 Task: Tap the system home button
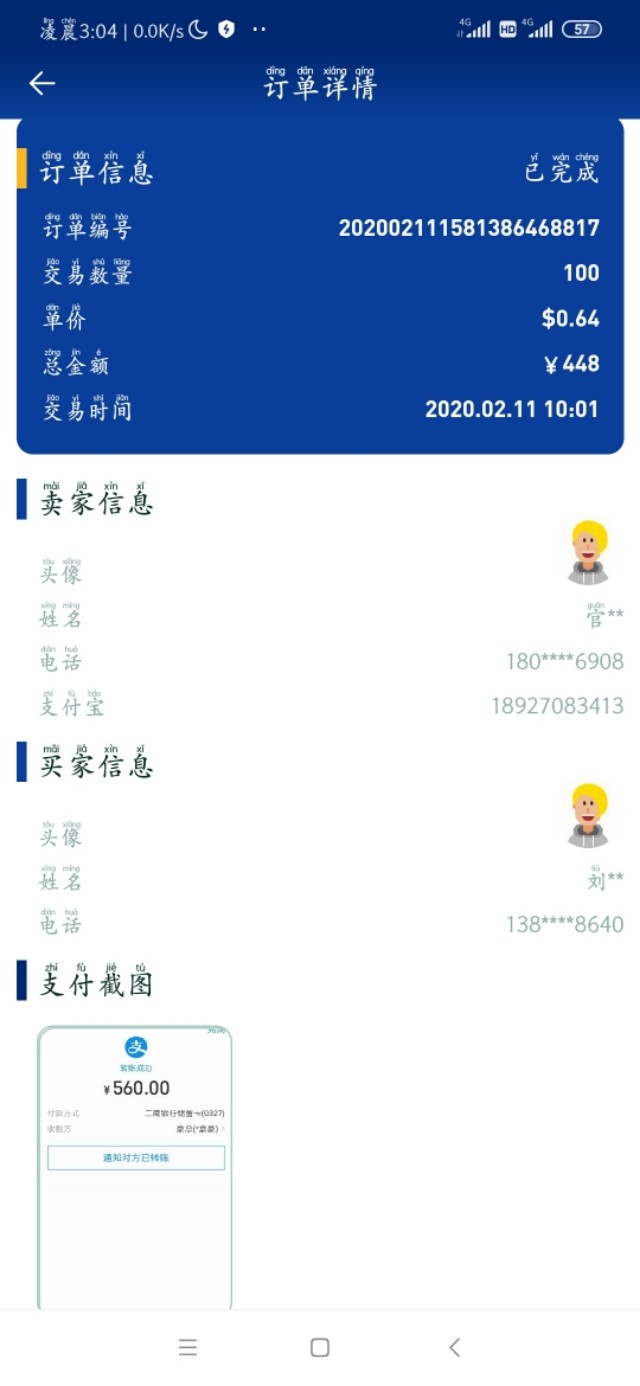[x=320, y=1347]
